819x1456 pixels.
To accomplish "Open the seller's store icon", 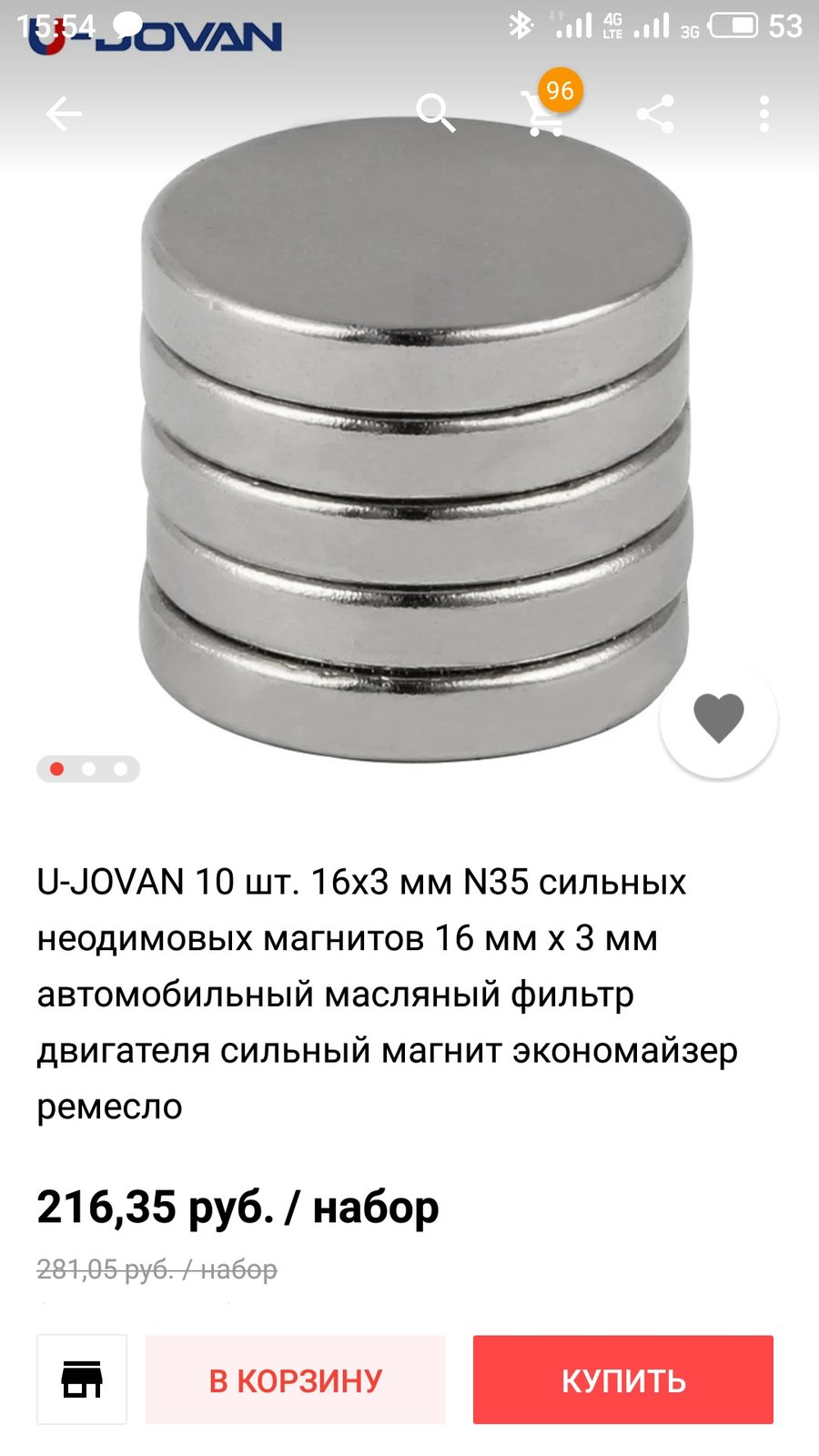I will pos(82,1380).
